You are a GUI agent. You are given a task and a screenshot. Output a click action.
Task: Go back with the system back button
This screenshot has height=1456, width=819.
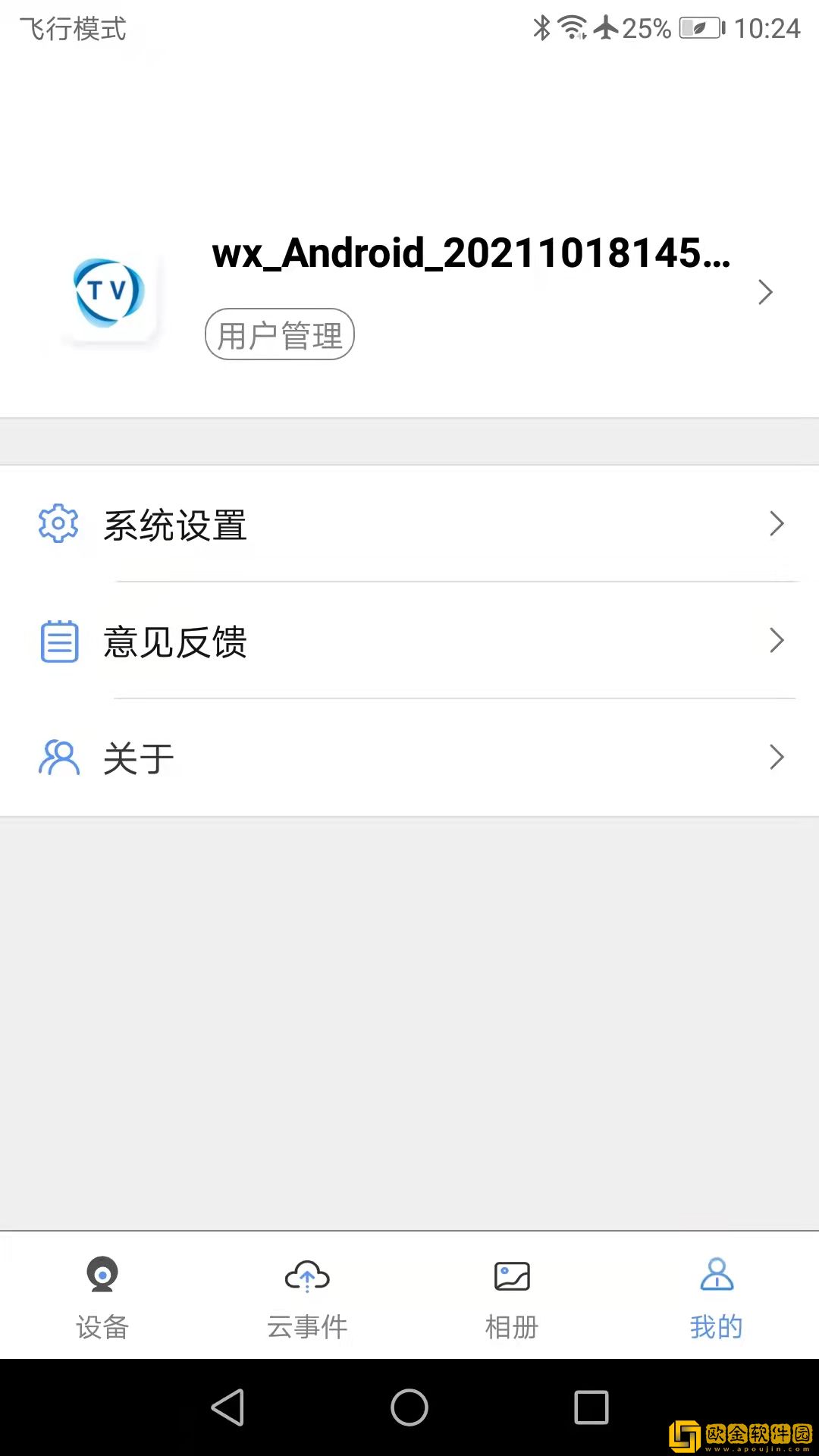[x=227, y=1407]
